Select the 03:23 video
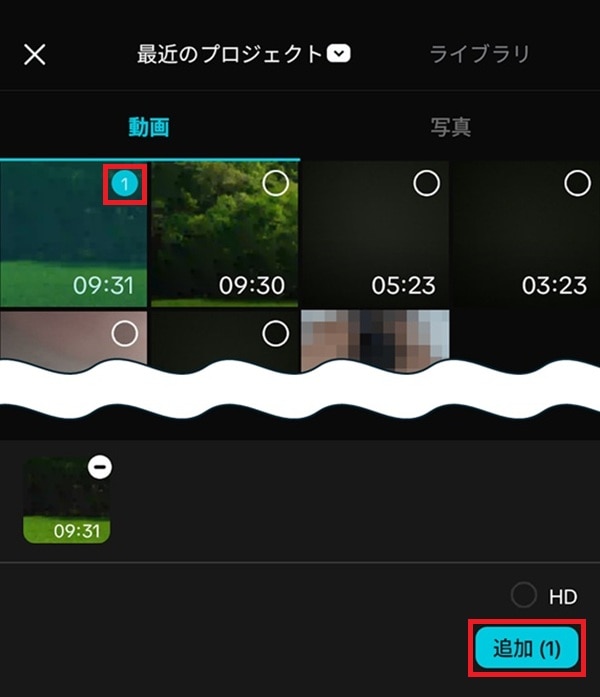Screen dimensions: 600x697 [577, 183]
